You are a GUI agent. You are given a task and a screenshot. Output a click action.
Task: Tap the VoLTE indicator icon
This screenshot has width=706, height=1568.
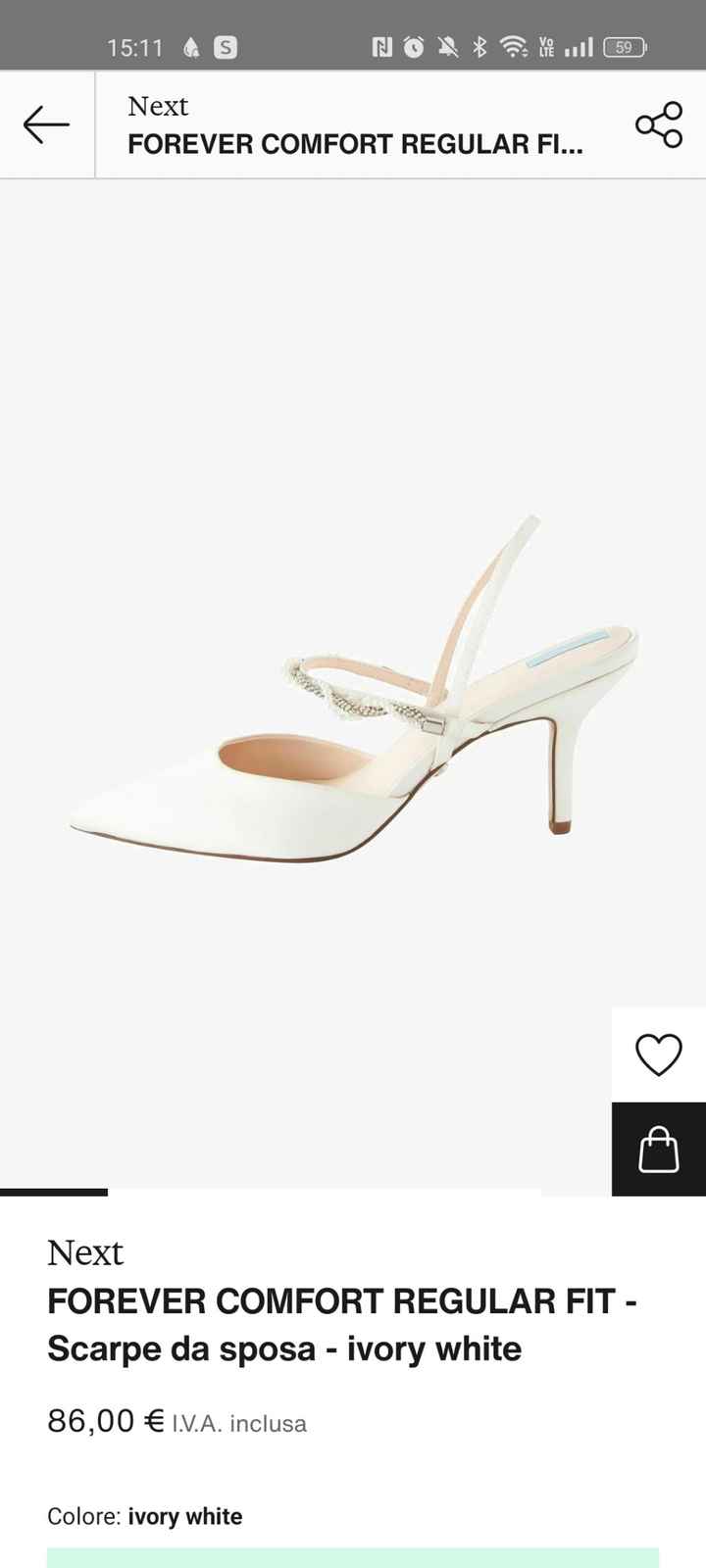tap(546, 45)
